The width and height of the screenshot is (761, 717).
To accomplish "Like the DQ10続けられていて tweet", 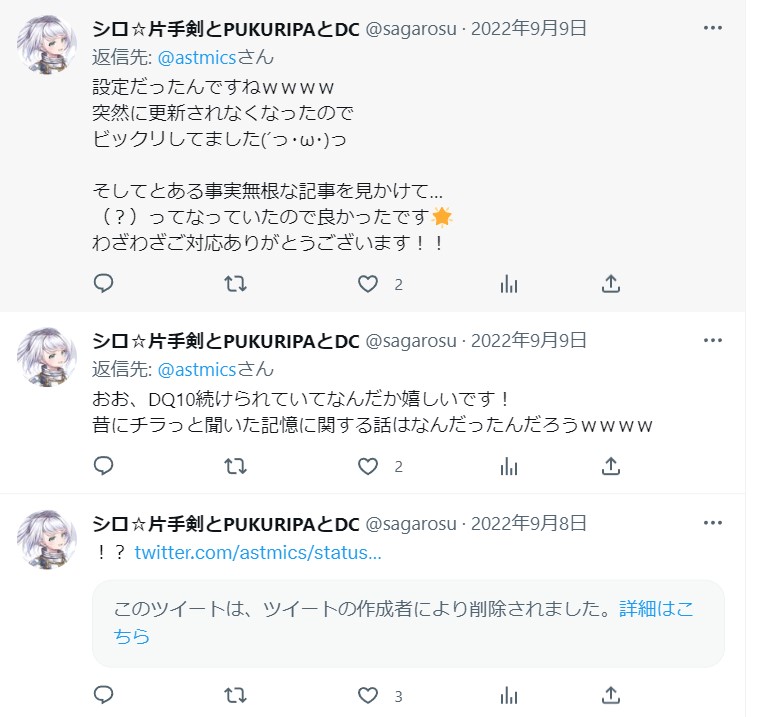I will [x=368, y=466].
